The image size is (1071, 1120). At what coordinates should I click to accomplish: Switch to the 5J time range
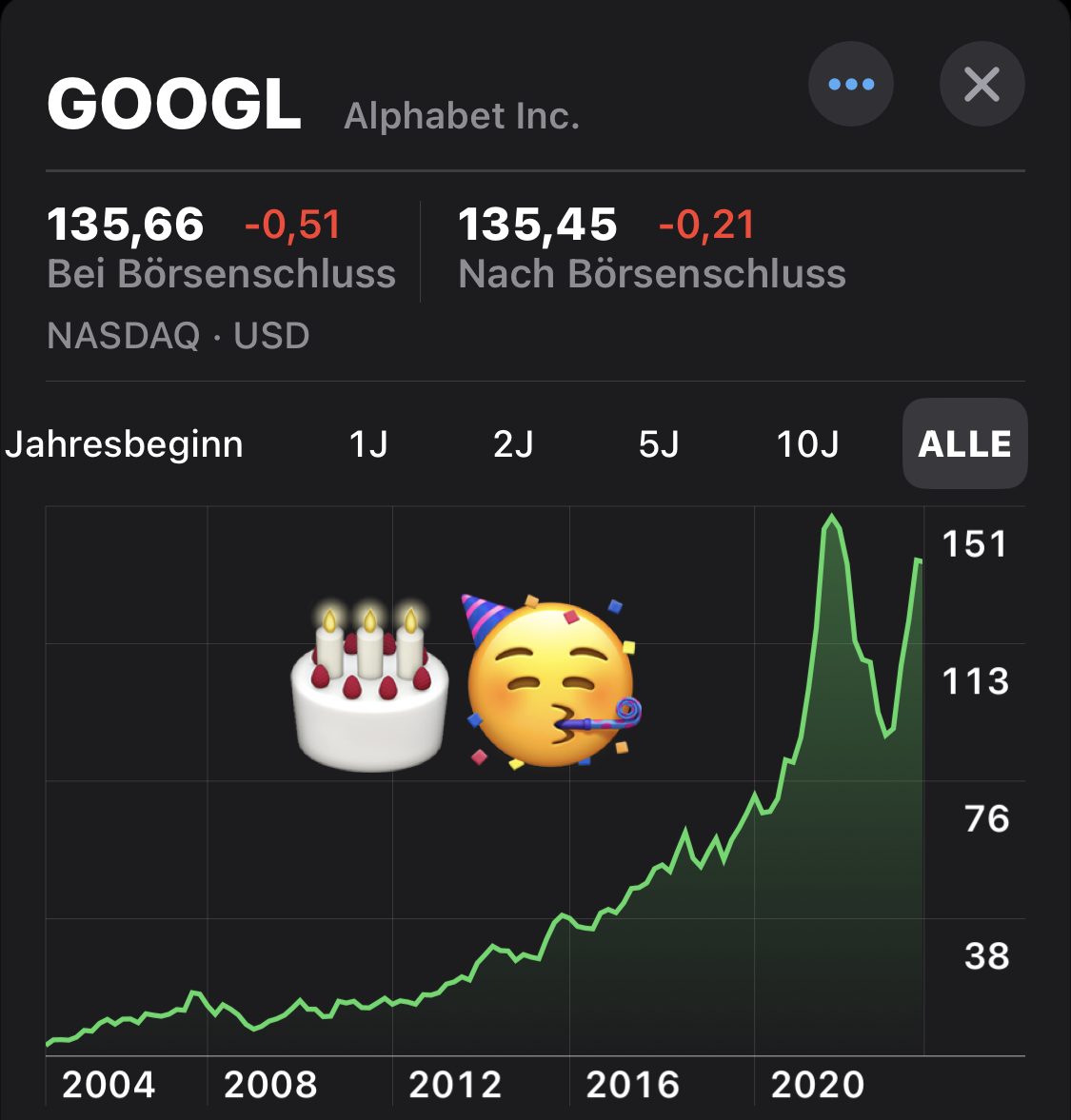pyautogui.click(x=659, y=444)
